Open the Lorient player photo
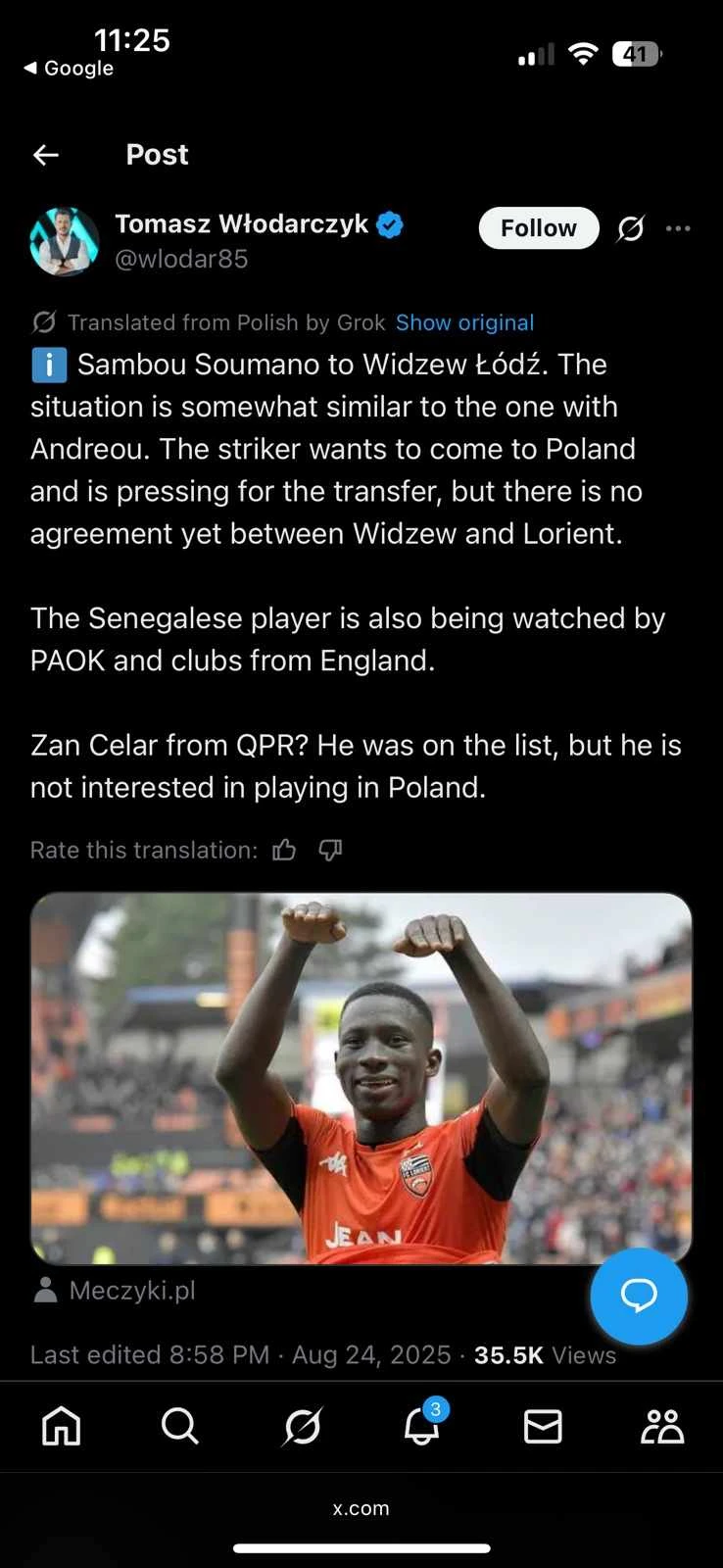Screen dimensions: 723x1568 (361, 1078)
